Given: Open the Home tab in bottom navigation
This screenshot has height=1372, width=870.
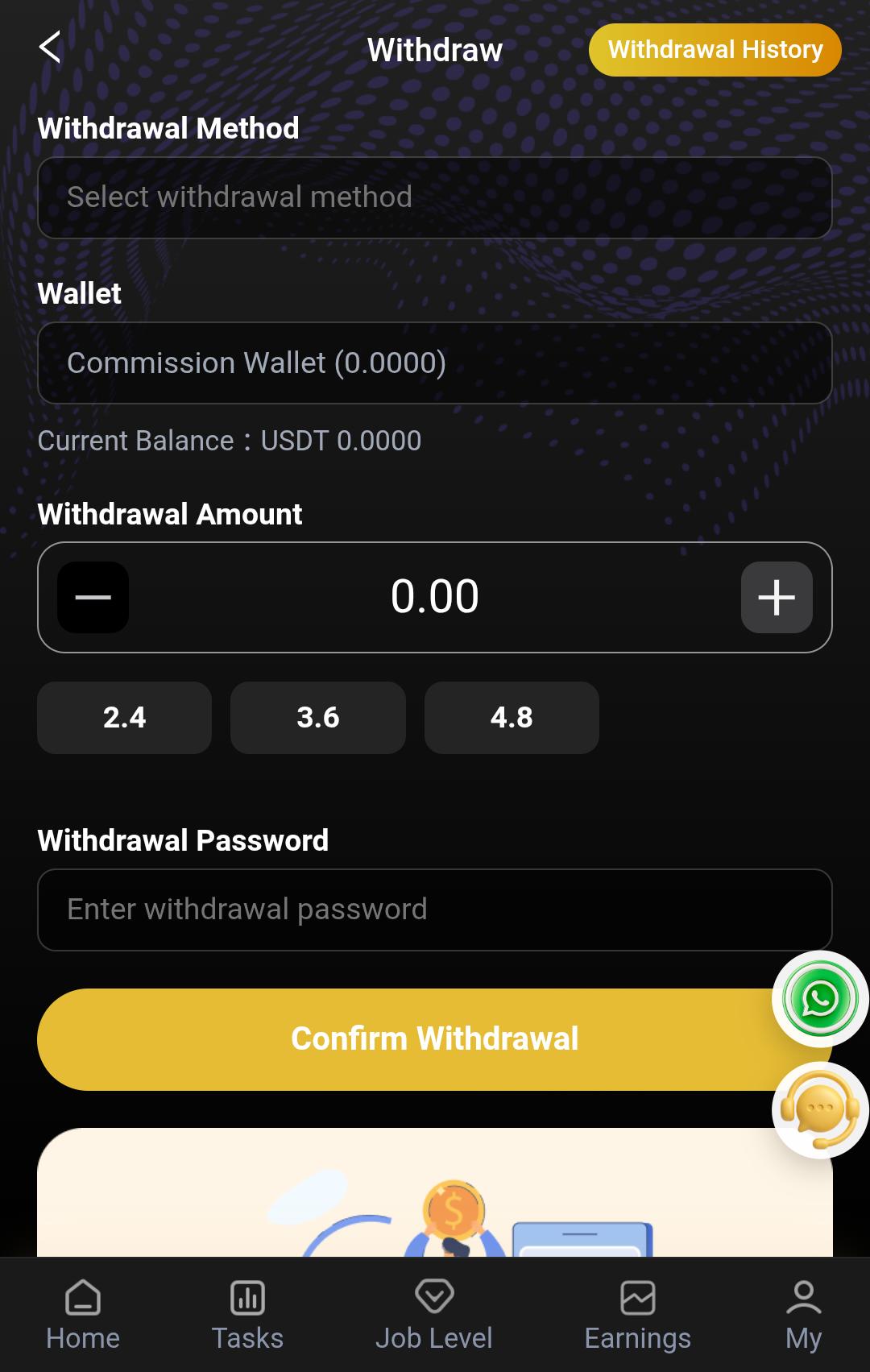Looking at the screenshot, I should (81, 1313).
